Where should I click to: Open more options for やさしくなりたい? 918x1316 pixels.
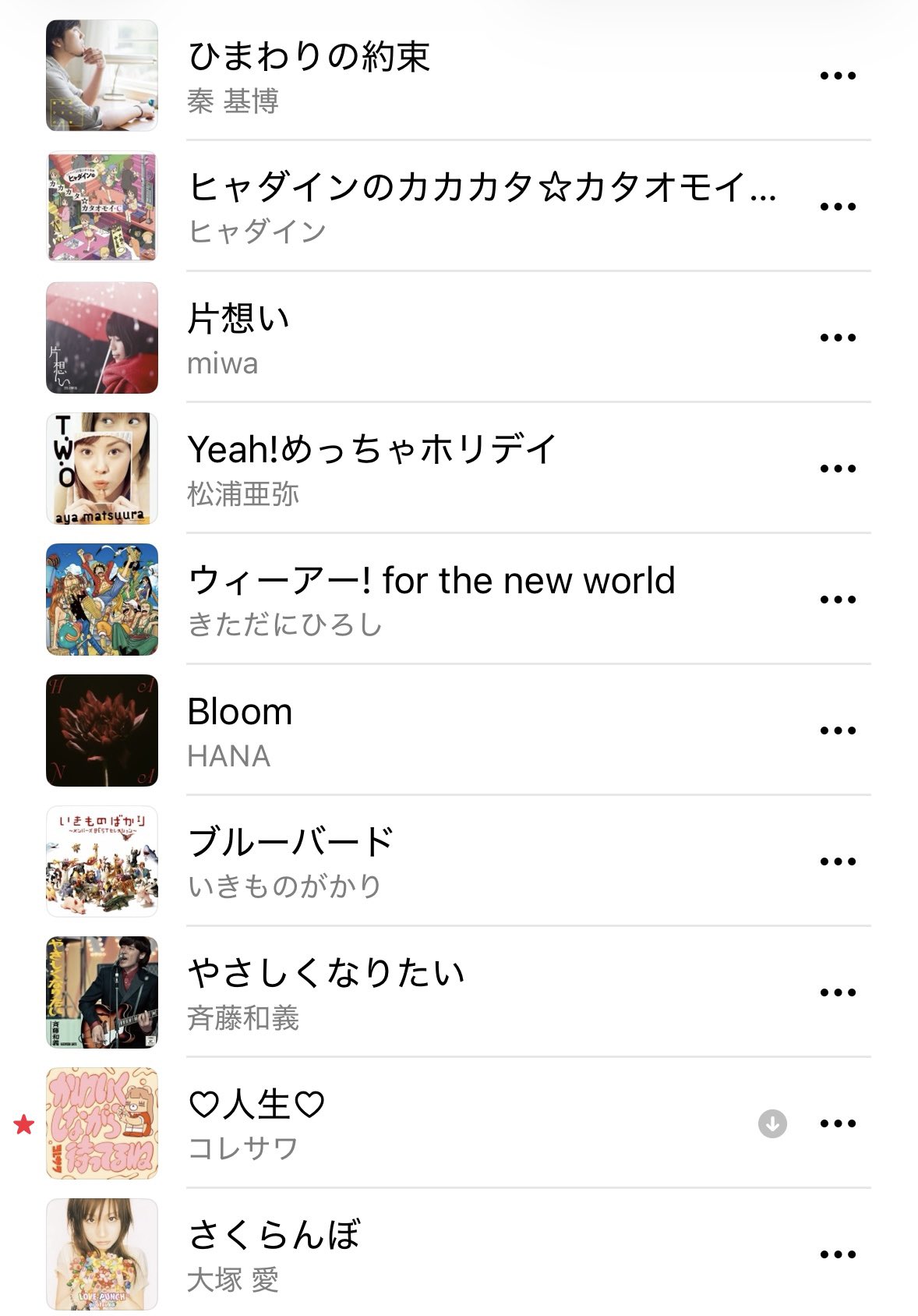point(838,992)
